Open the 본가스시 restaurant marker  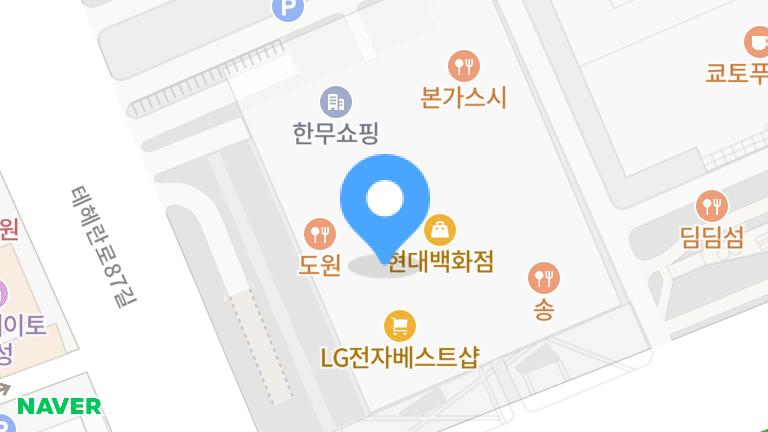(x=464, y=67)
